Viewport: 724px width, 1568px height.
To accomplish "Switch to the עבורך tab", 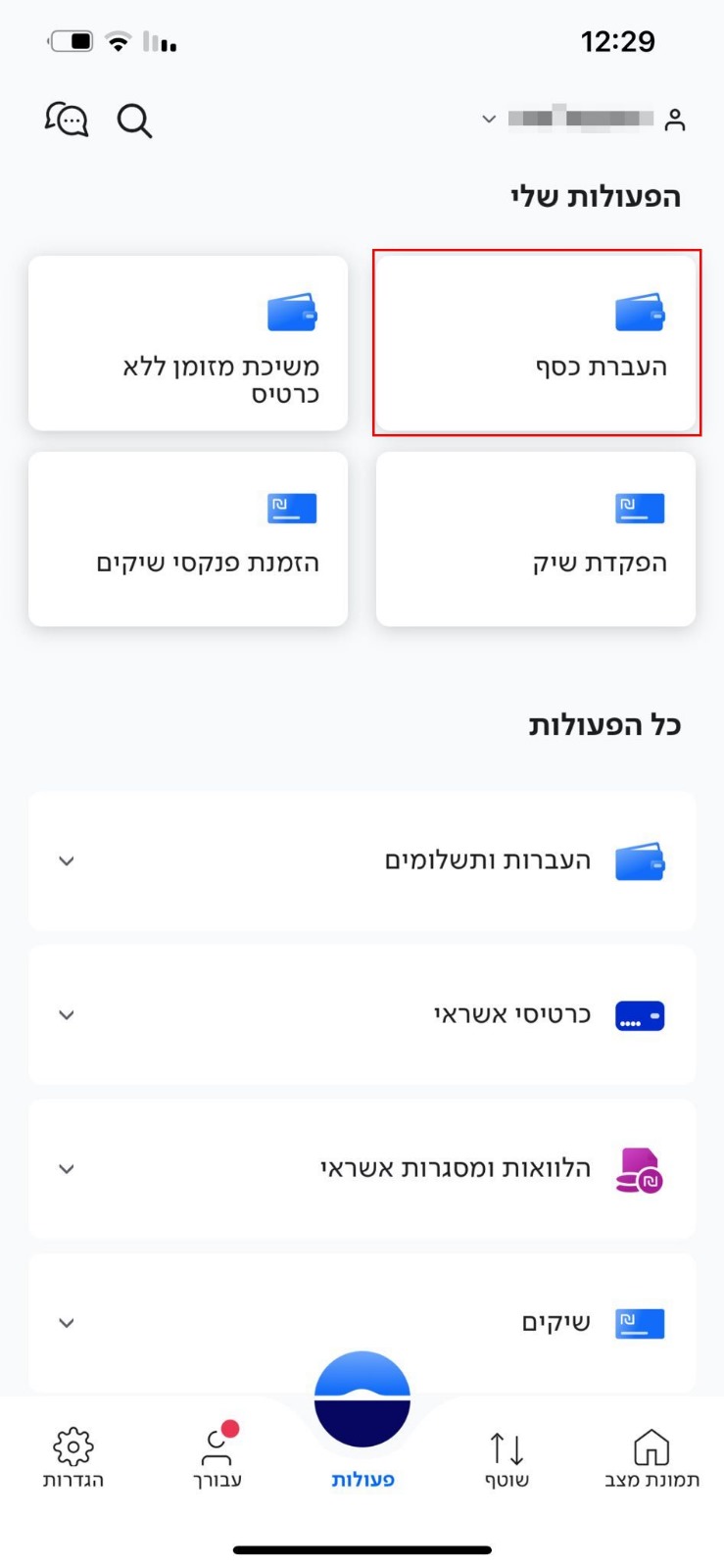I will pos(217,1458).
